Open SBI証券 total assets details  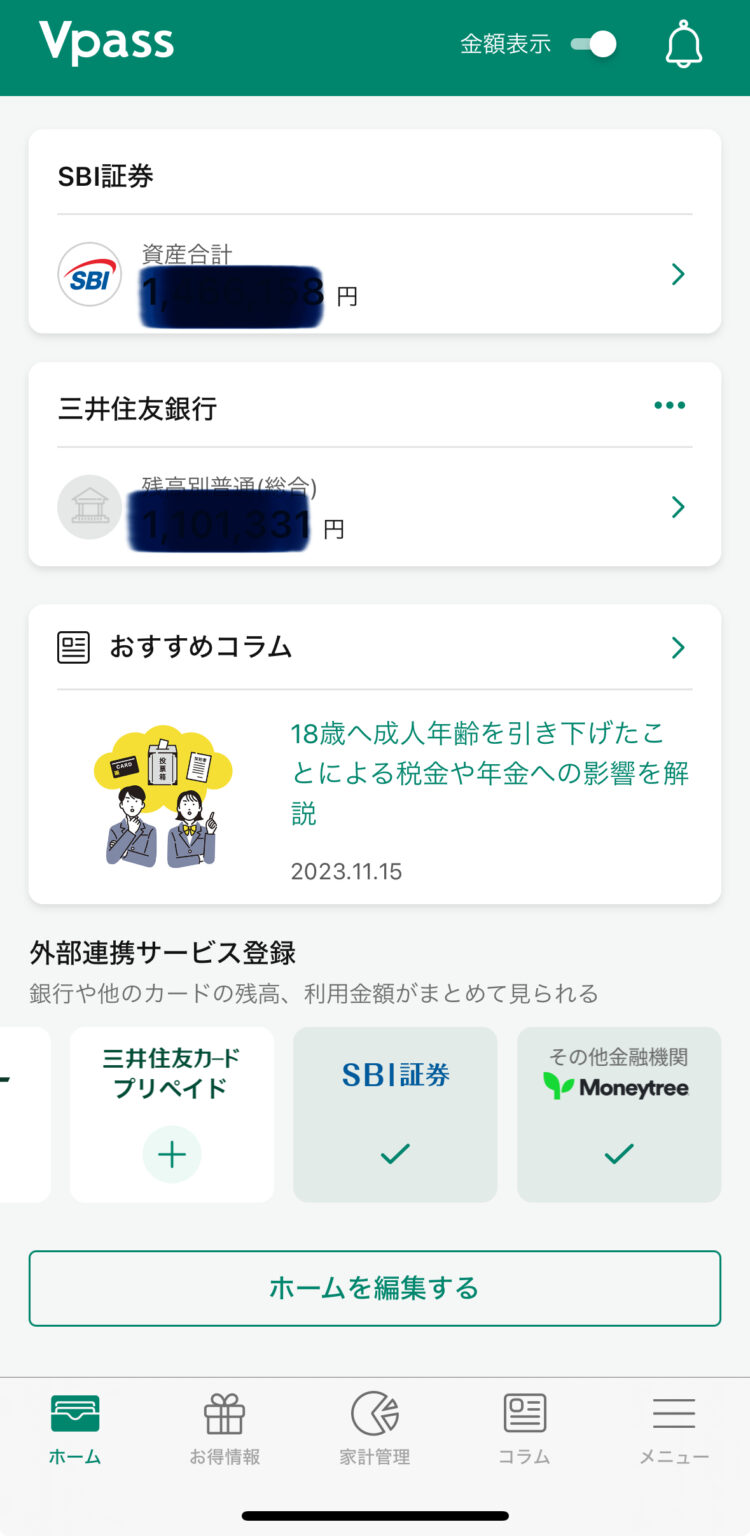pyautogui.click(x=677, y=274)
